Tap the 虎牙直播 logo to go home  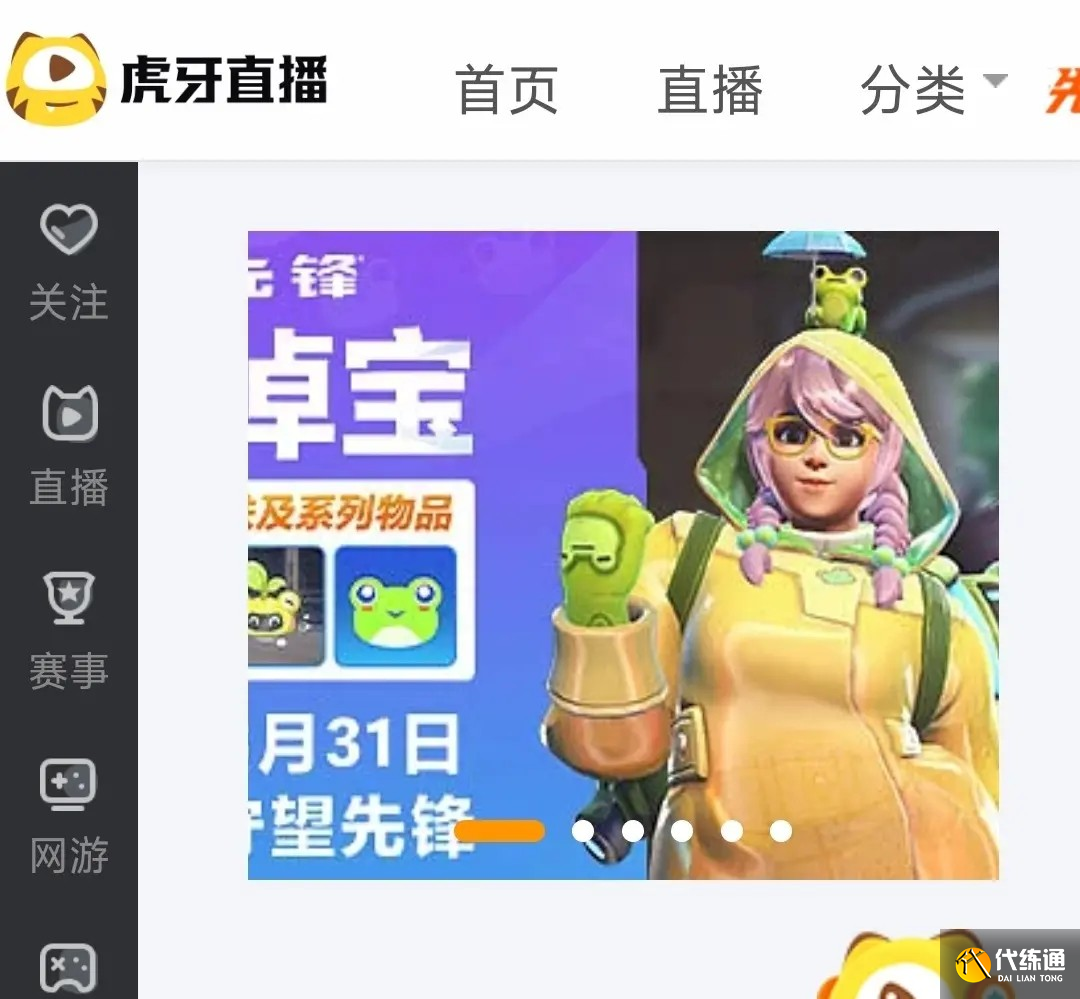[x=167, y=80]
